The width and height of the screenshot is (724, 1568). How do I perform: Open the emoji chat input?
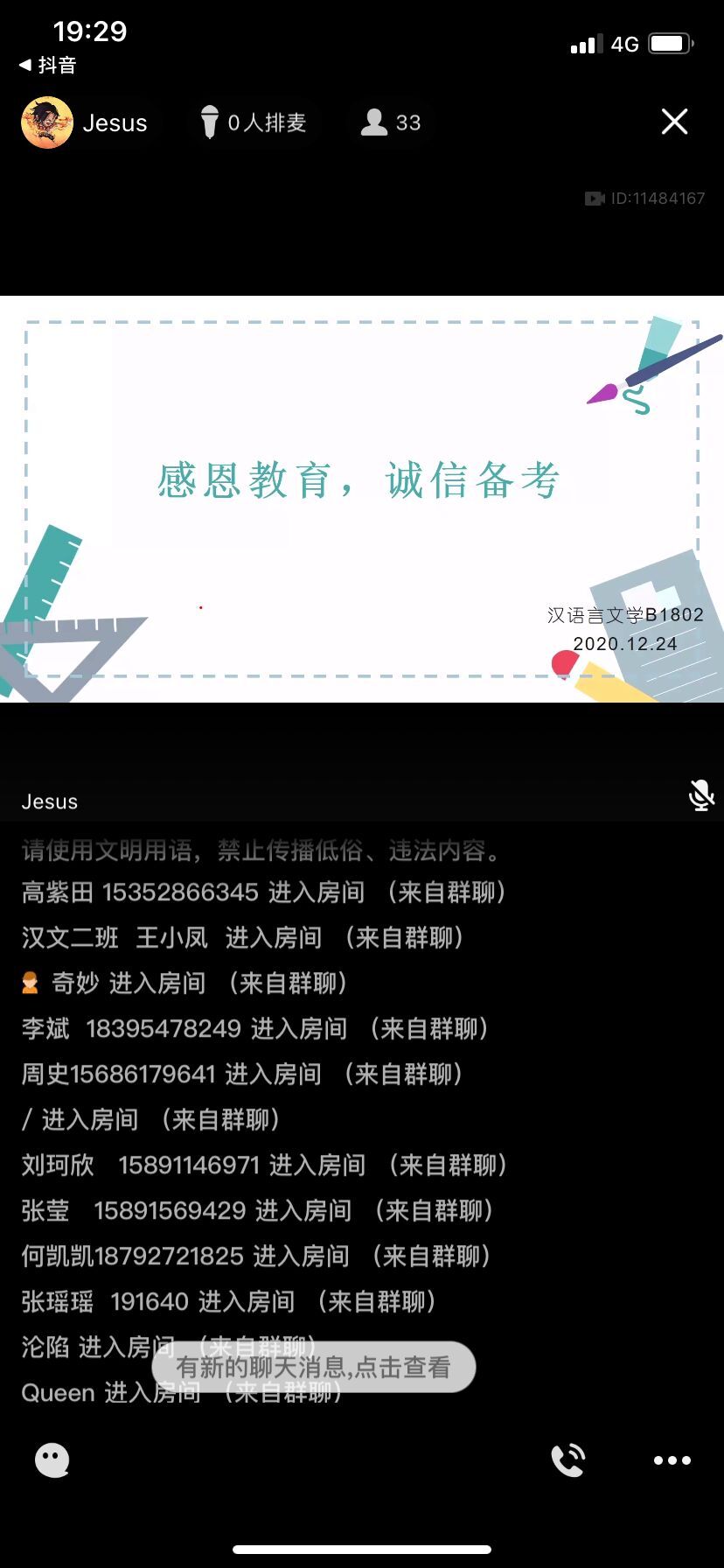pos(52,1459)
